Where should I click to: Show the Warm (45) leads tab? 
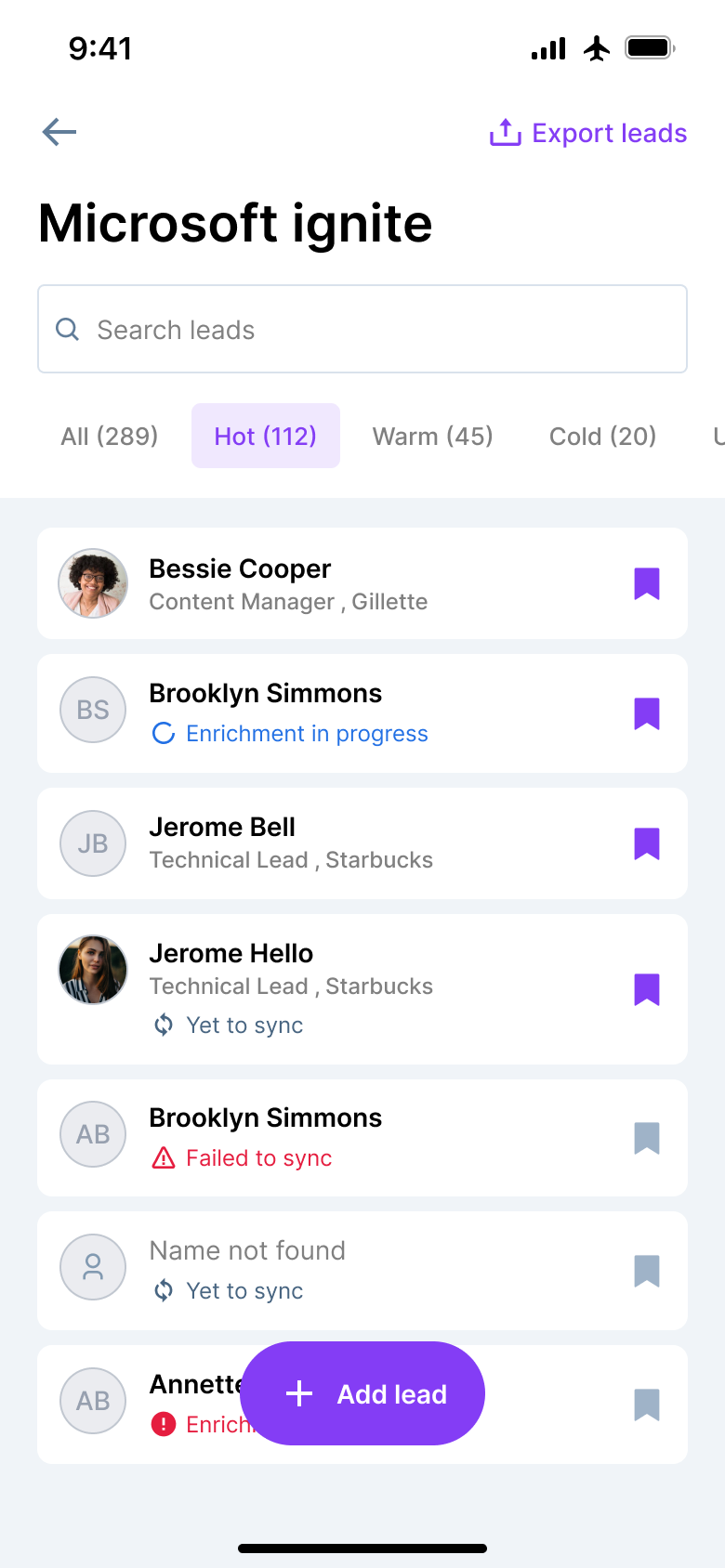432,436
